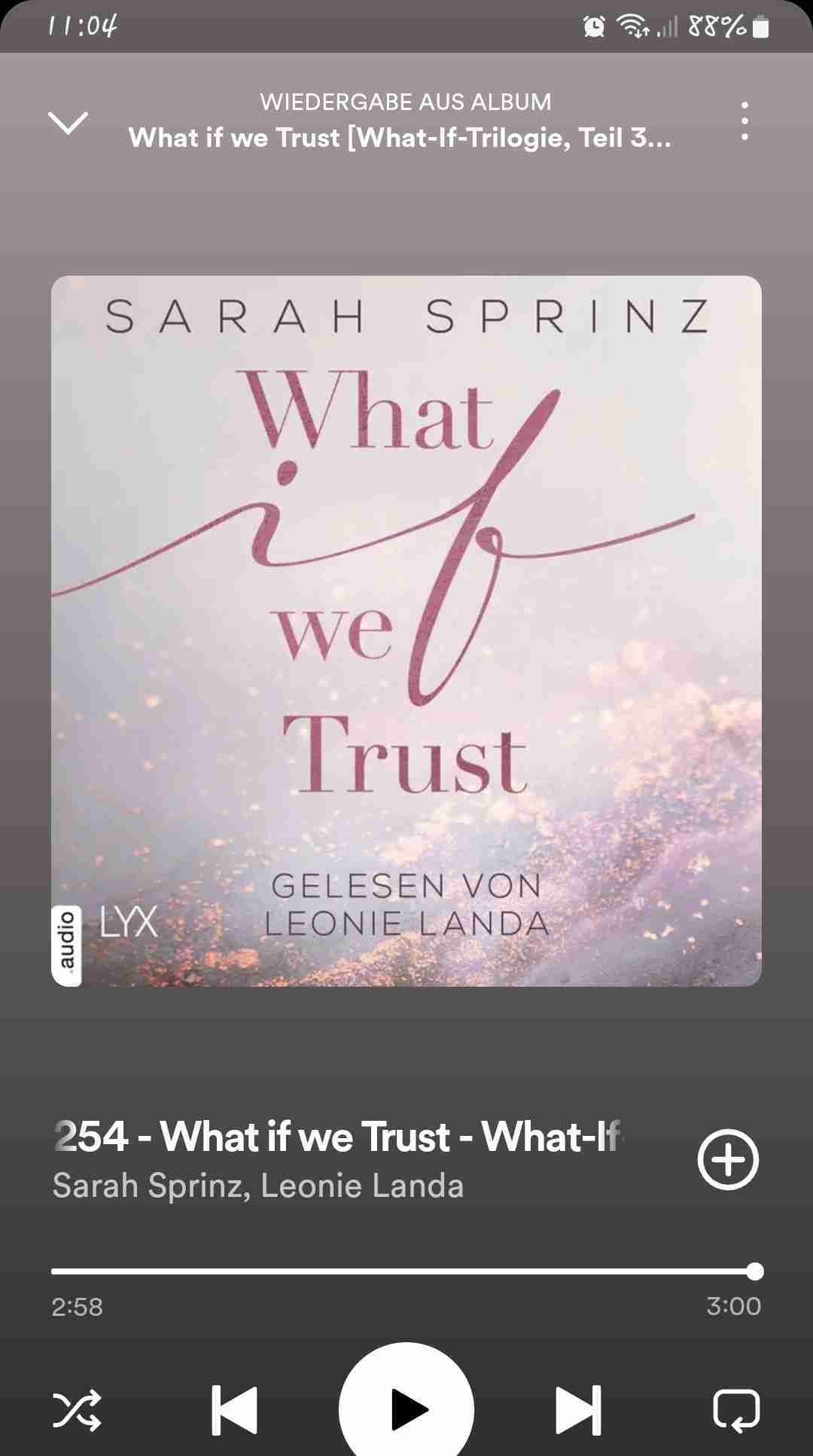
Task: Start playback with the play button
Action: coord(406,1407)
